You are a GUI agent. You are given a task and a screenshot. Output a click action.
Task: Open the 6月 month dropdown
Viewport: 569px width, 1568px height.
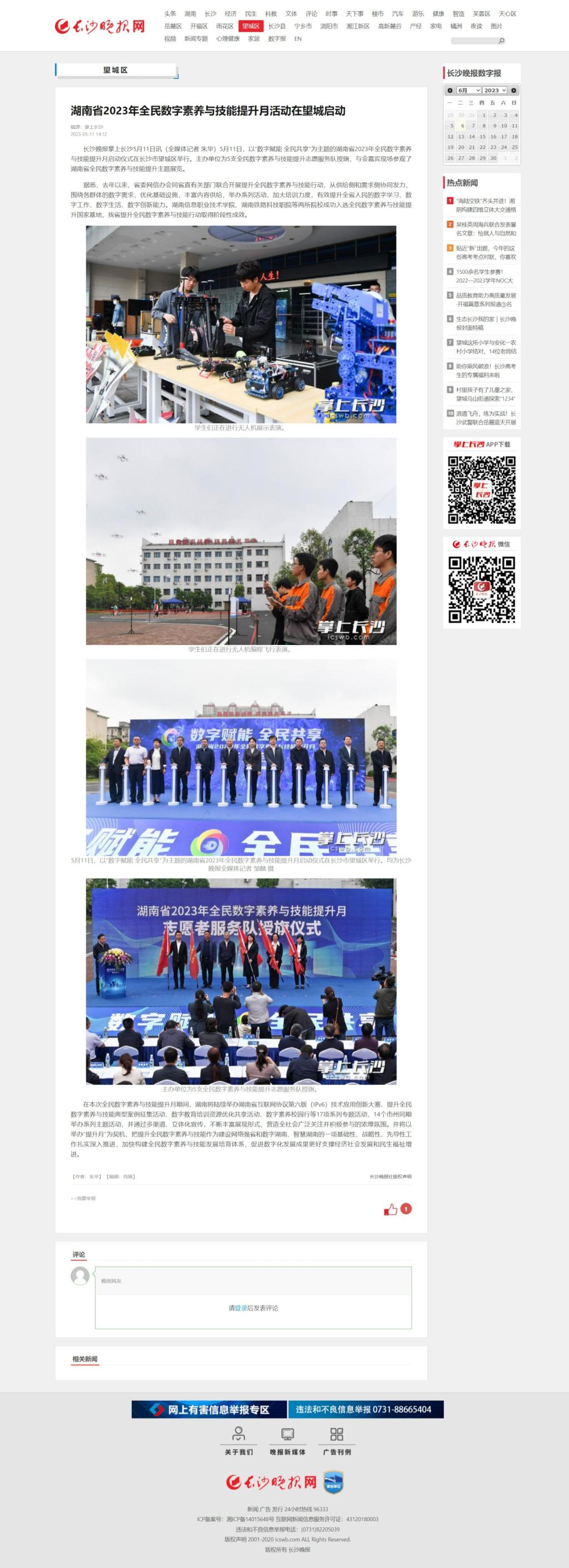click(468, 91)
